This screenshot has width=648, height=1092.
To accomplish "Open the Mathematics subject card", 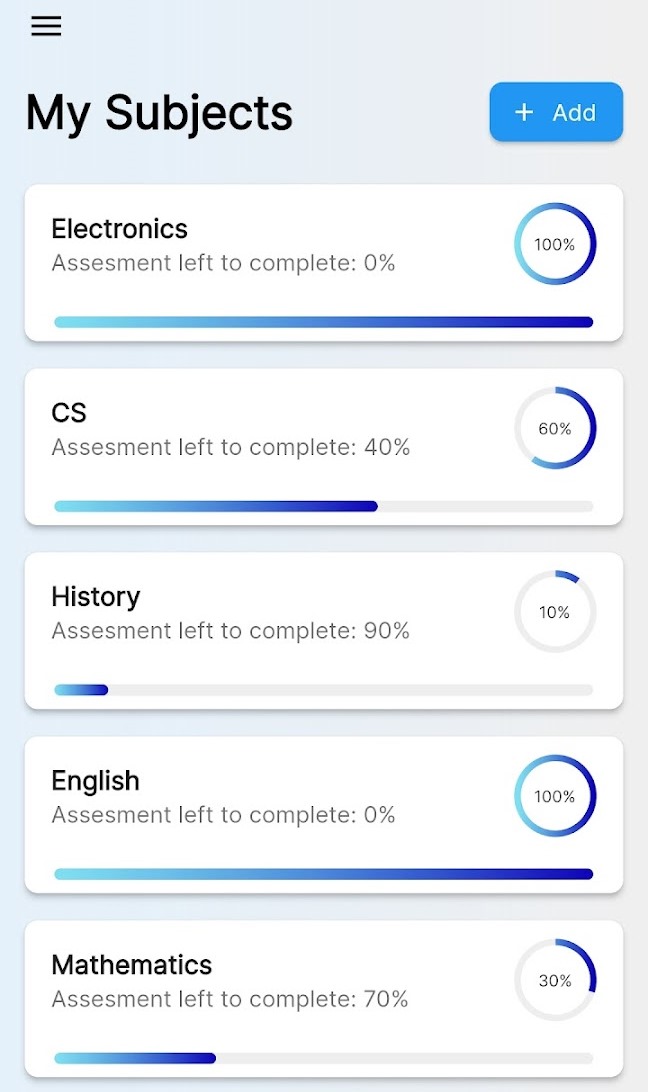I will tap(323, 998).
